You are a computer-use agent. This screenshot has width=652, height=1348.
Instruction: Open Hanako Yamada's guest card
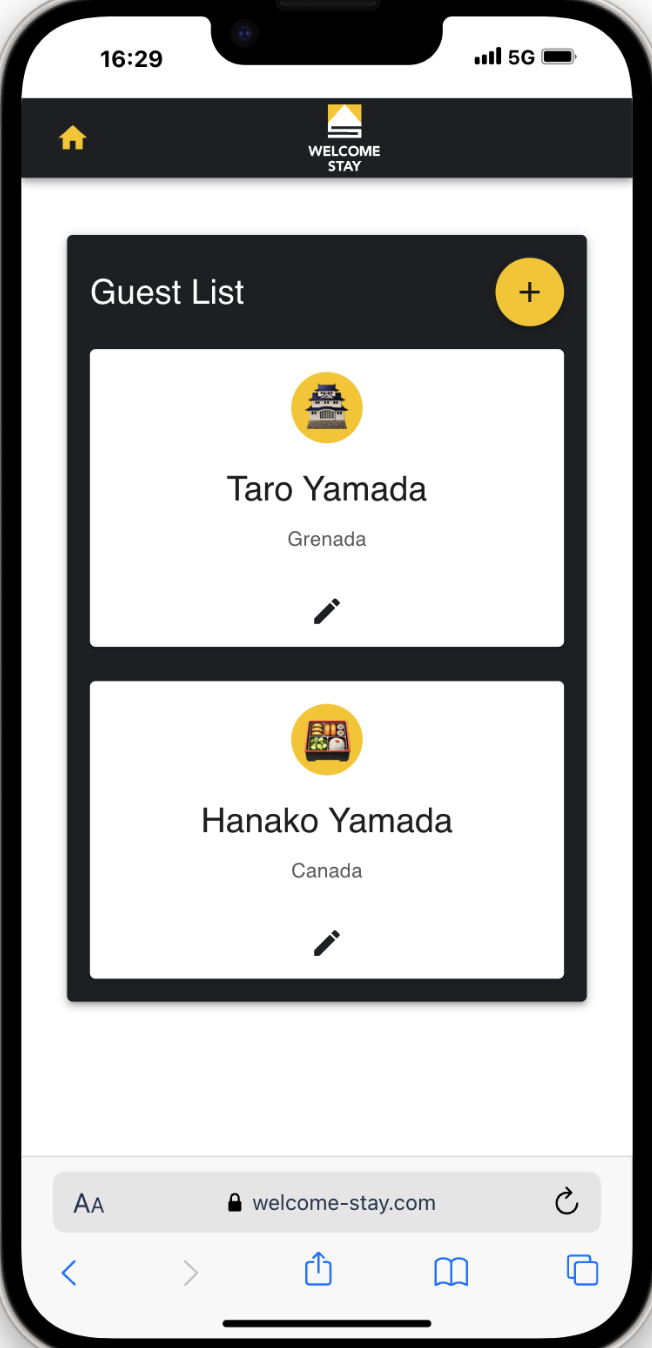click(x=326, y=821)
